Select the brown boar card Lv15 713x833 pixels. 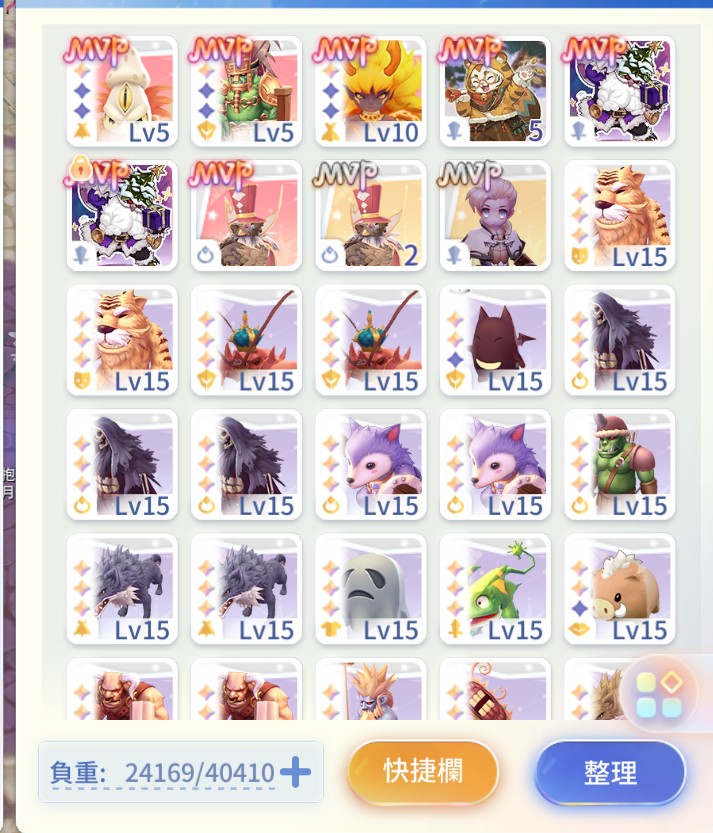(x=618, y=588)
